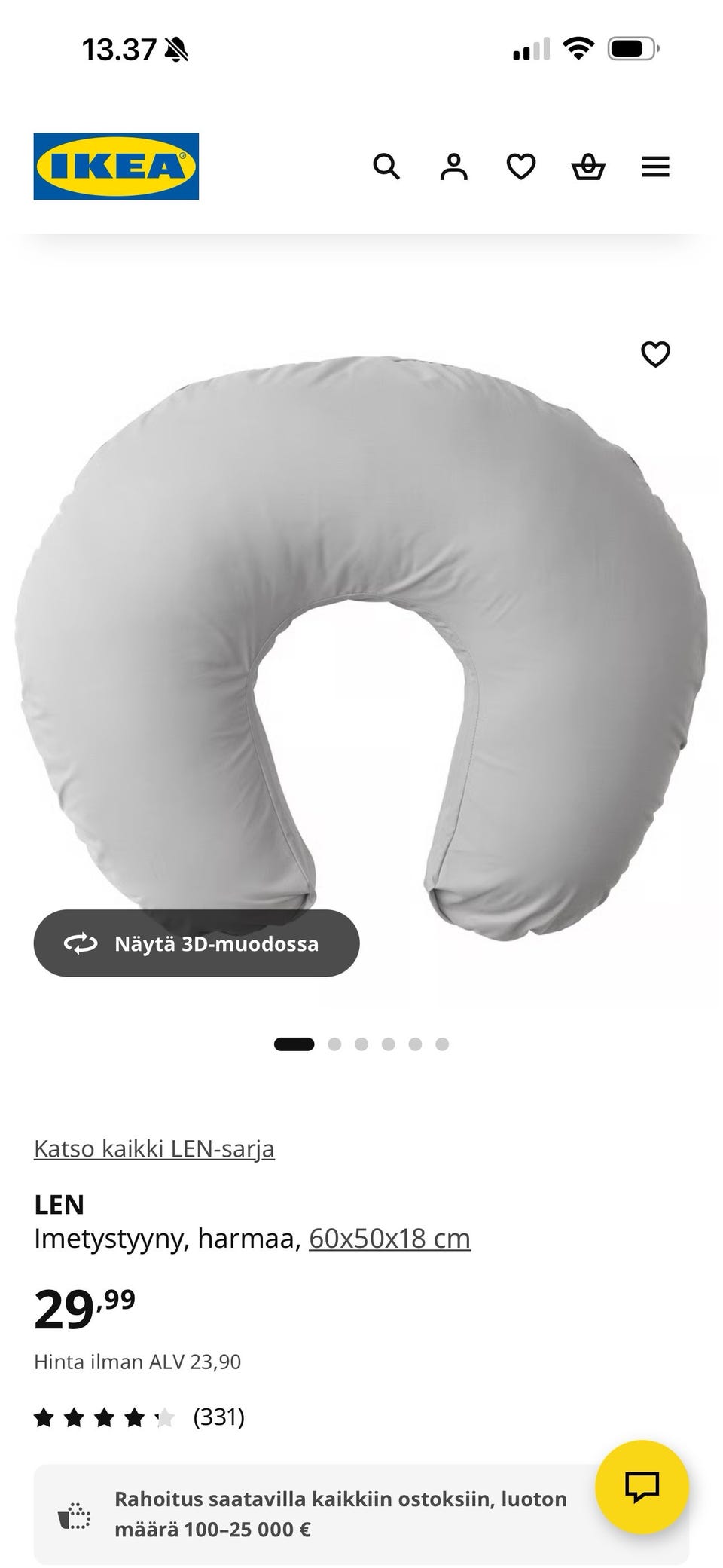Open the reviews via the (331) rating count
Viewport: 723px width, 1568px height.
click(x=219, y=1416)
